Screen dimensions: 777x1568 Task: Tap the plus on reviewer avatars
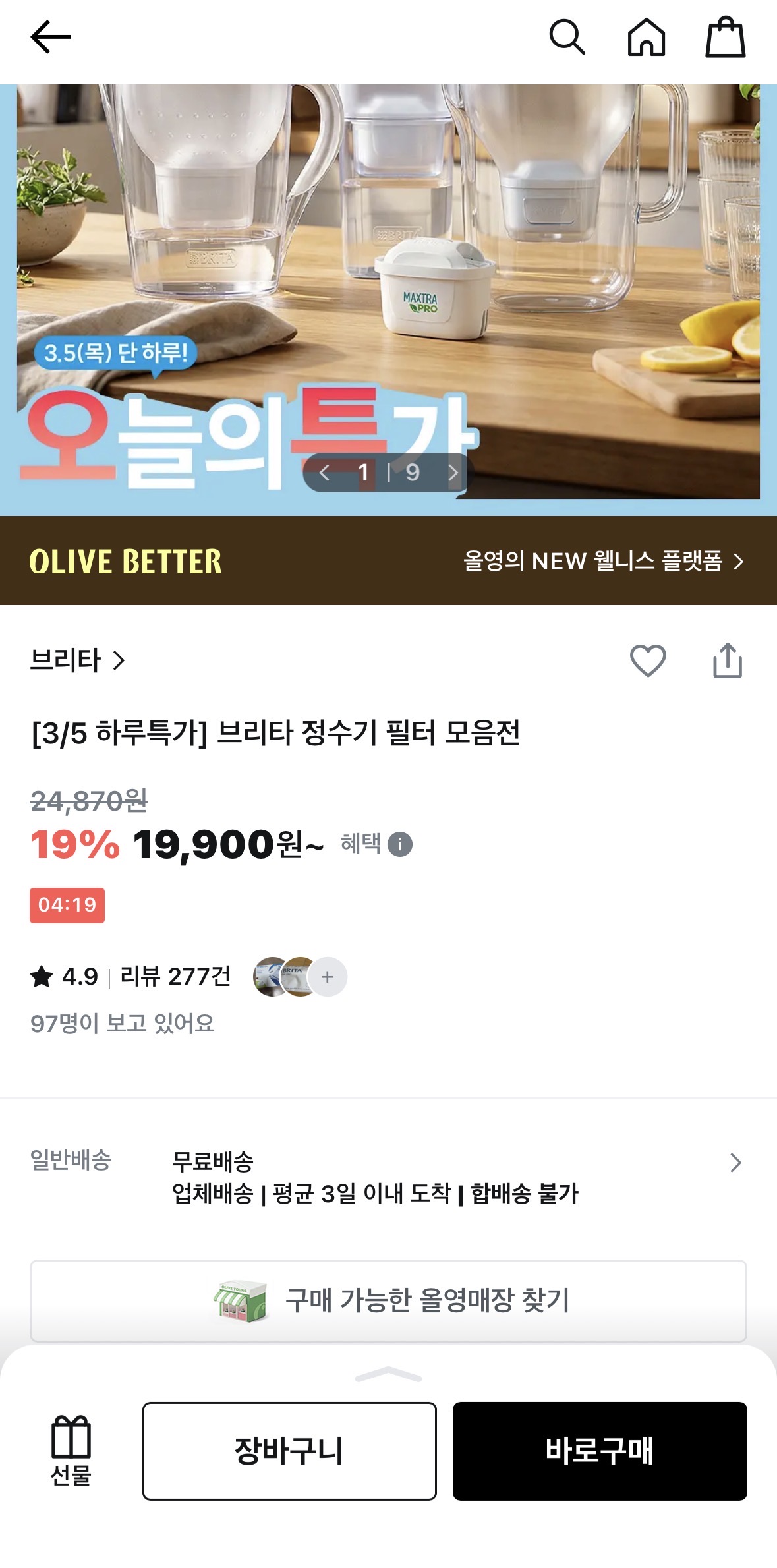pos(327,977)
